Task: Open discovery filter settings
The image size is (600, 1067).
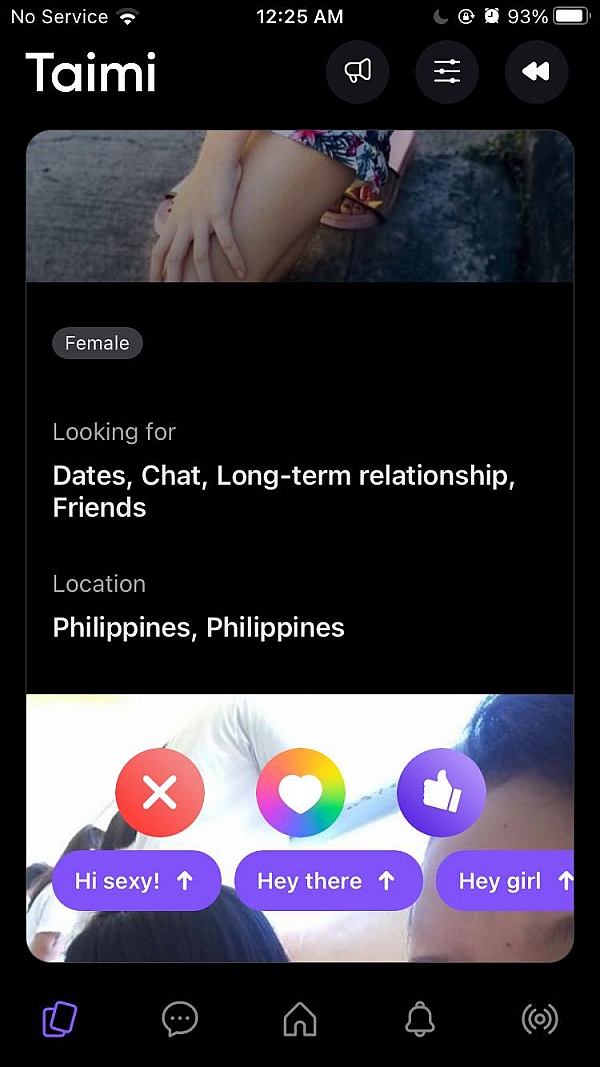Action: [447, 71]
